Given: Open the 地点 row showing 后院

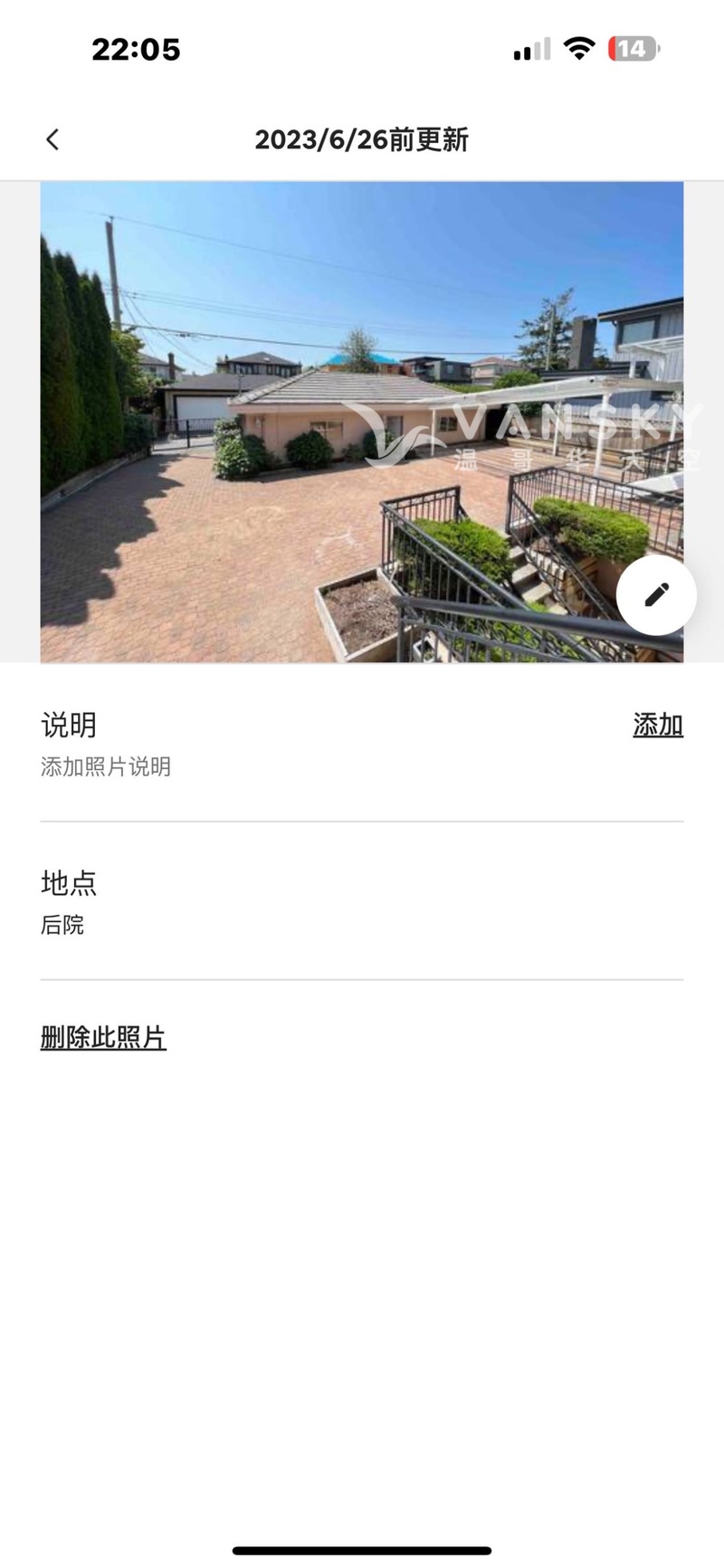Looking at the screenshot, I should (361, 902).
